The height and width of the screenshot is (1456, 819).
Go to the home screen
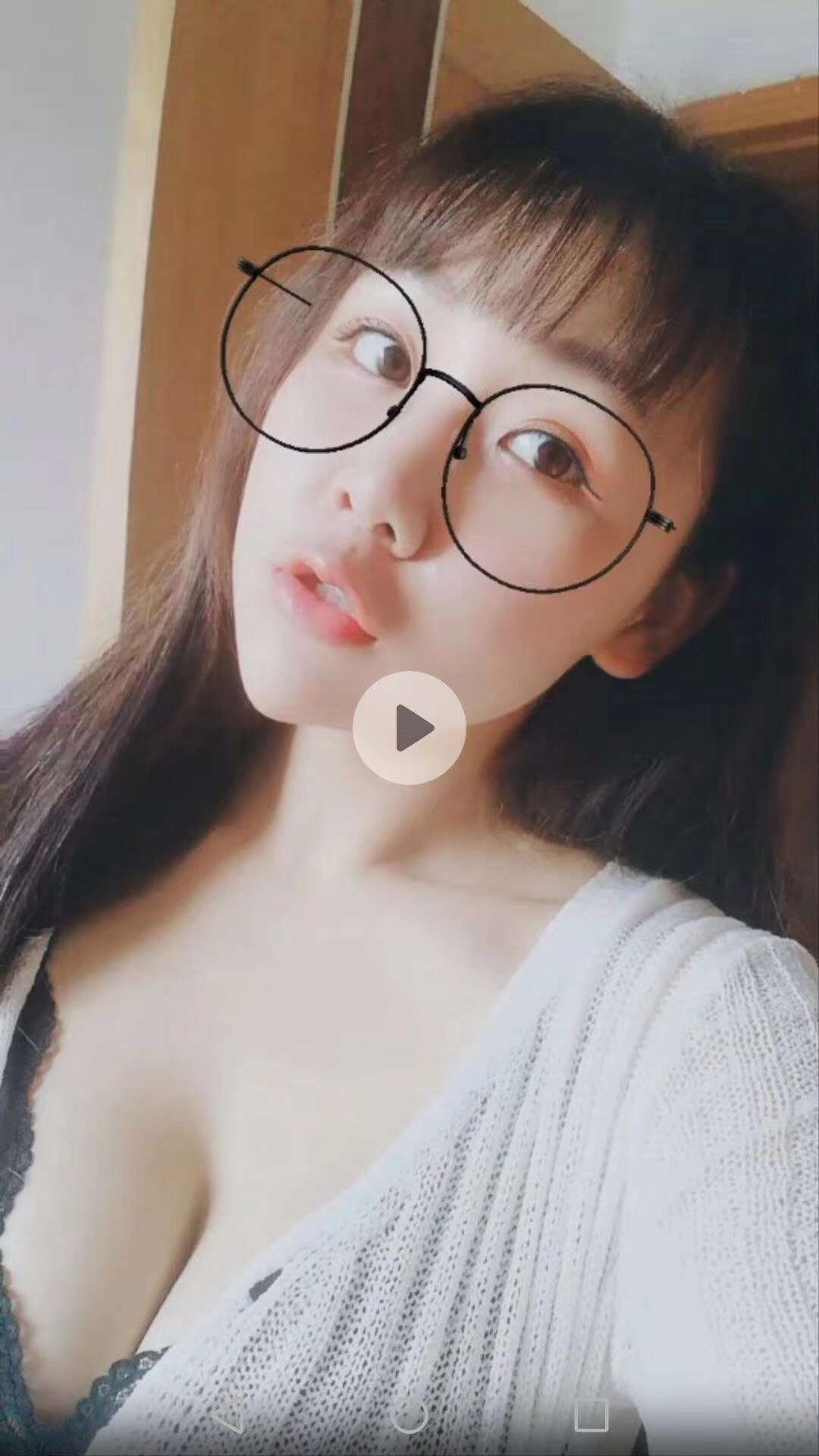409,1415
